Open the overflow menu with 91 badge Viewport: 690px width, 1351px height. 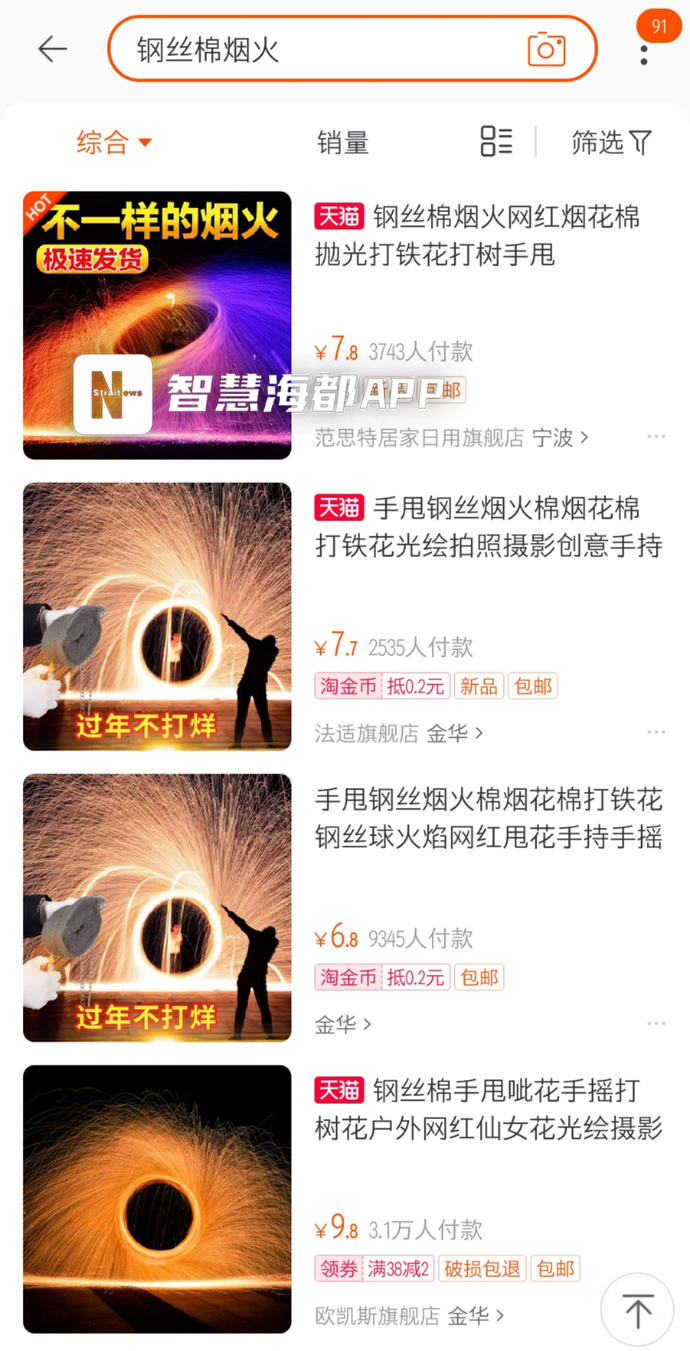click(644, 49)
